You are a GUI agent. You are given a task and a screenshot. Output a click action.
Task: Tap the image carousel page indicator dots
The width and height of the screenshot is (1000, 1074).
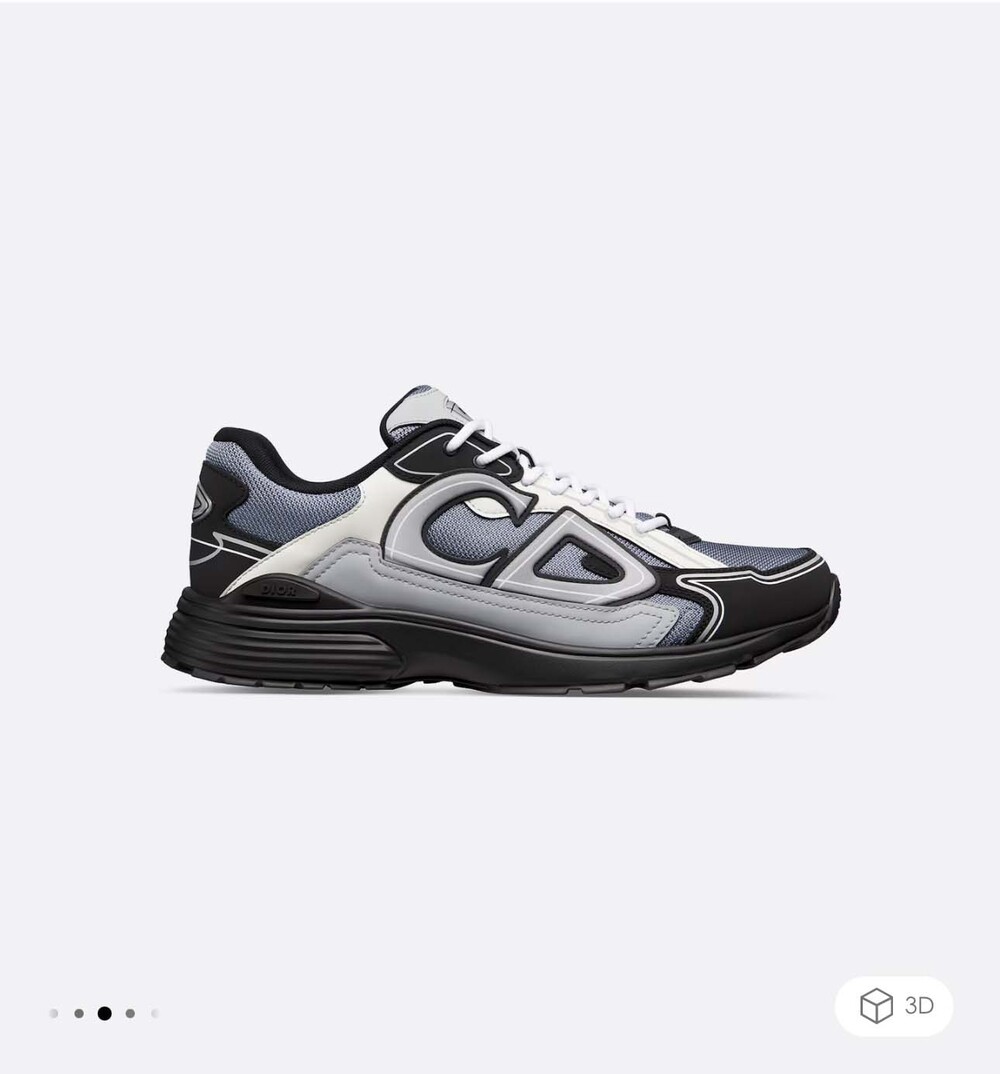click(x=104, y=1013)
